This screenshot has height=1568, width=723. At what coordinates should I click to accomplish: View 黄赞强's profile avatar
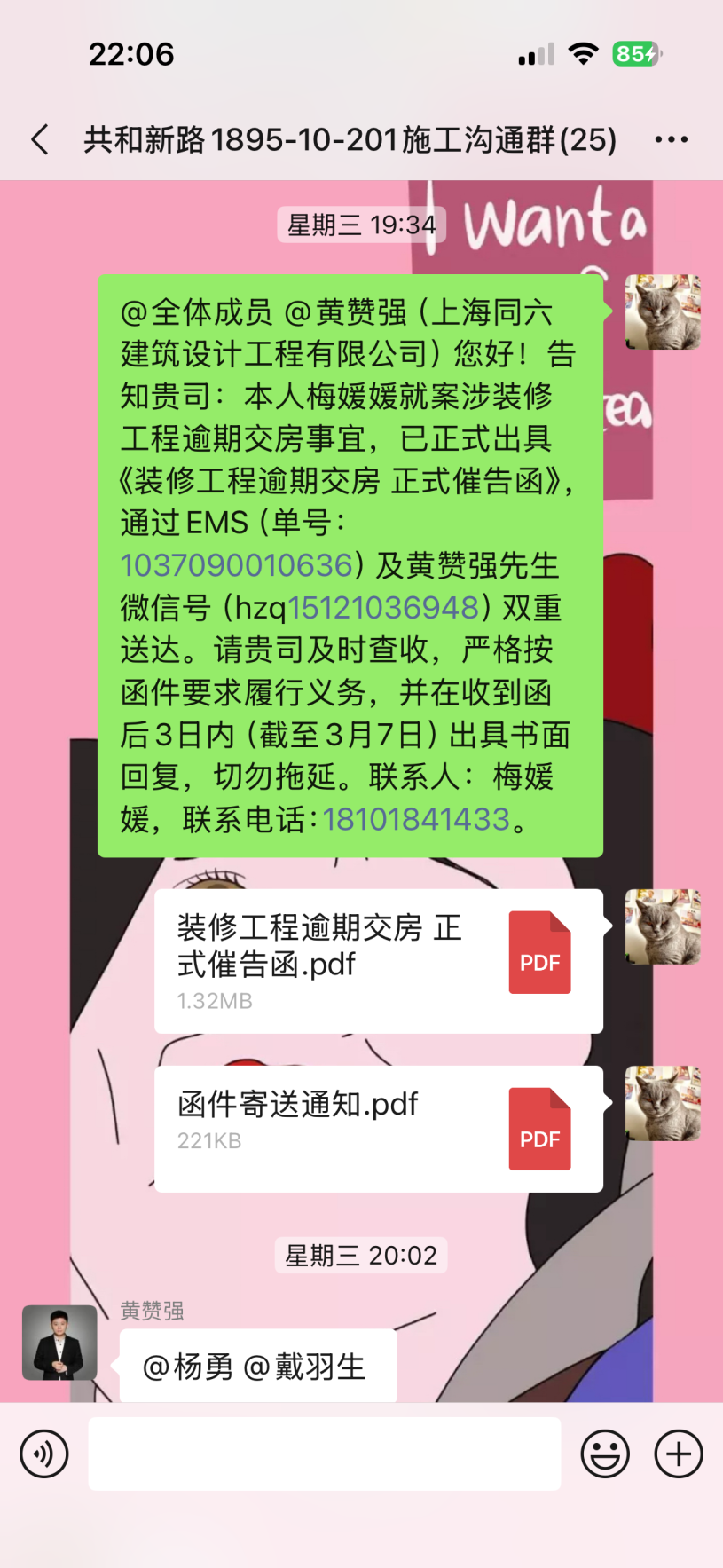point(59,1343)
